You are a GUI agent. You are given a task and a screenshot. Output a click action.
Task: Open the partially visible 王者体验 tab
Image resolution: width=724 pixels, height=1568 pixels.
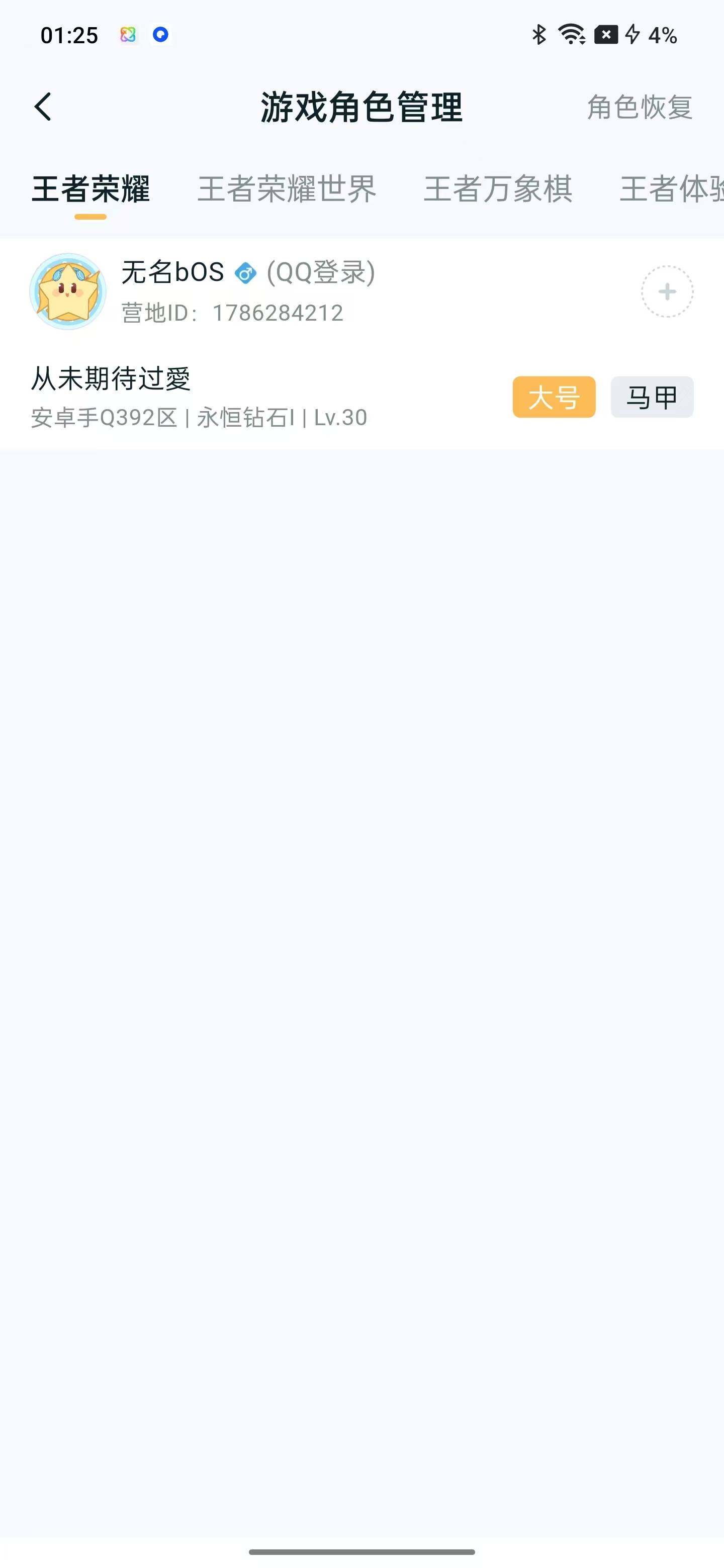(672, 188)
